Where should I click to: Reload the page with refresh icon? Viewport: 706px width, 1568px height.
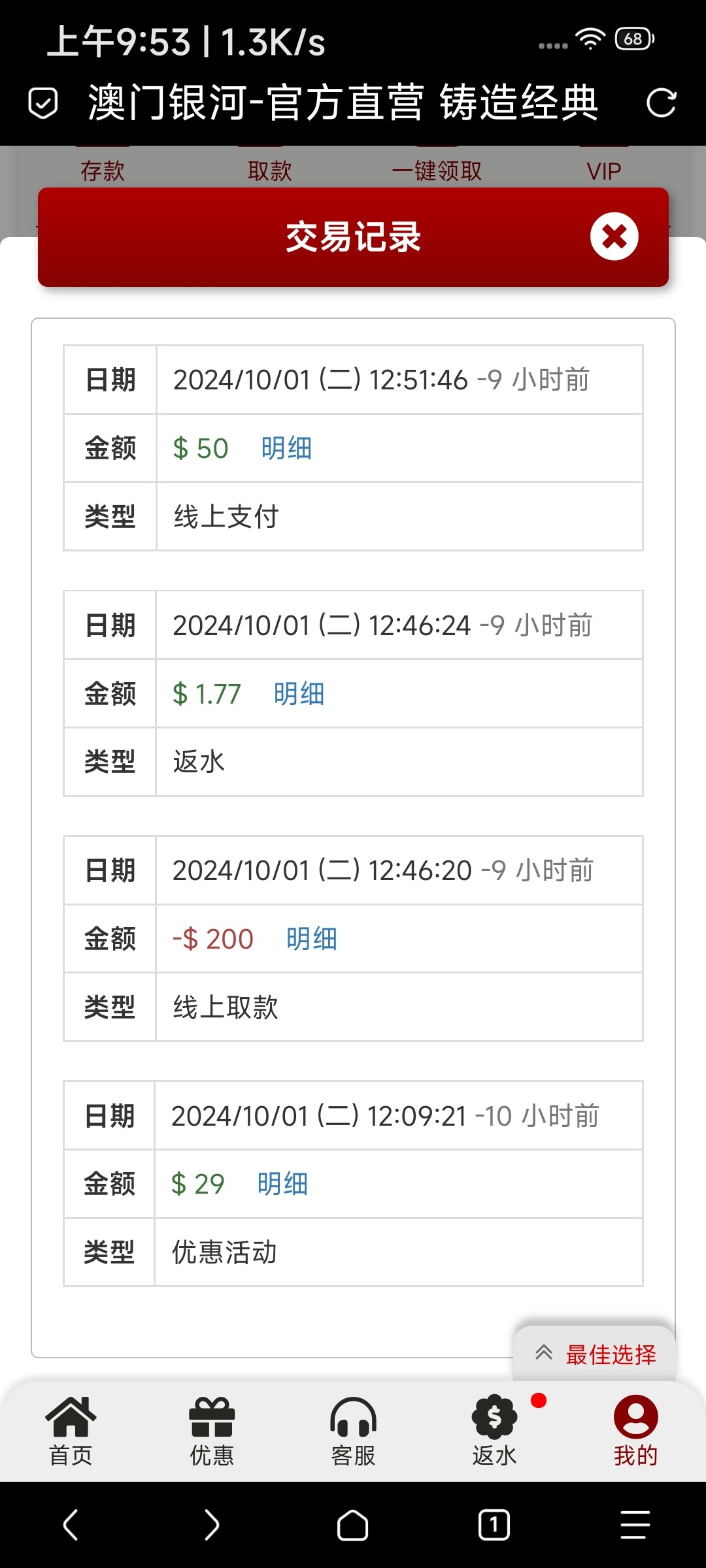click(x=661, y=103)
